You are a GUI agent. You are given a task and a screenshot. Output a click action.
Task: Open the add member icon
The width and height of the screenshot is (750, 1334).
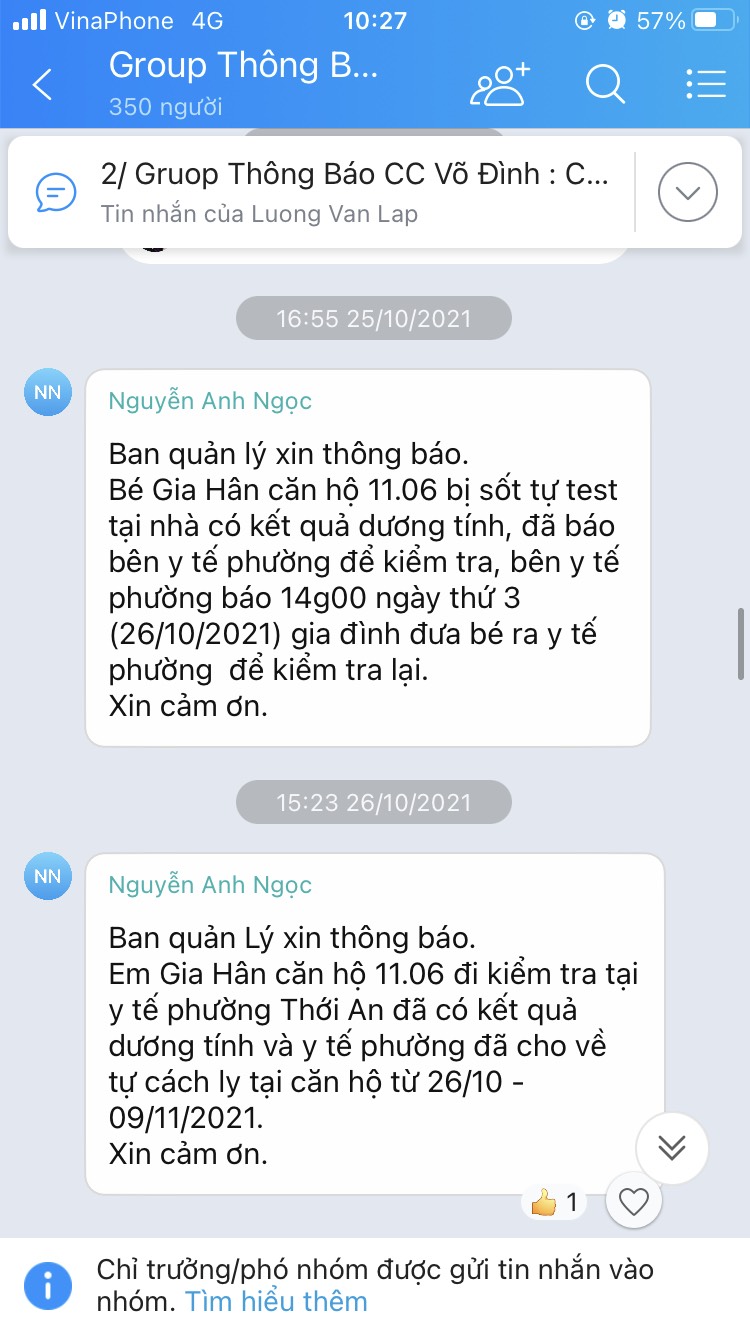click(499, 84)
